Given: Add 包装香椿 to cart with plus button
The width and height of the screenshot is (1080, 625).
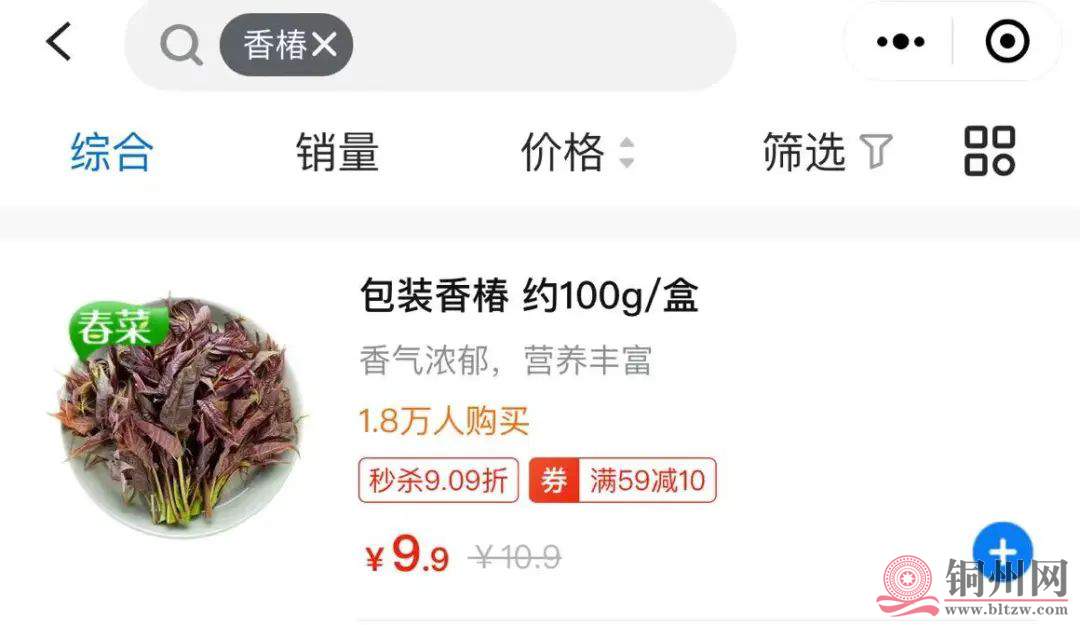Looking at the screenshot, I should coord(1002,551).
